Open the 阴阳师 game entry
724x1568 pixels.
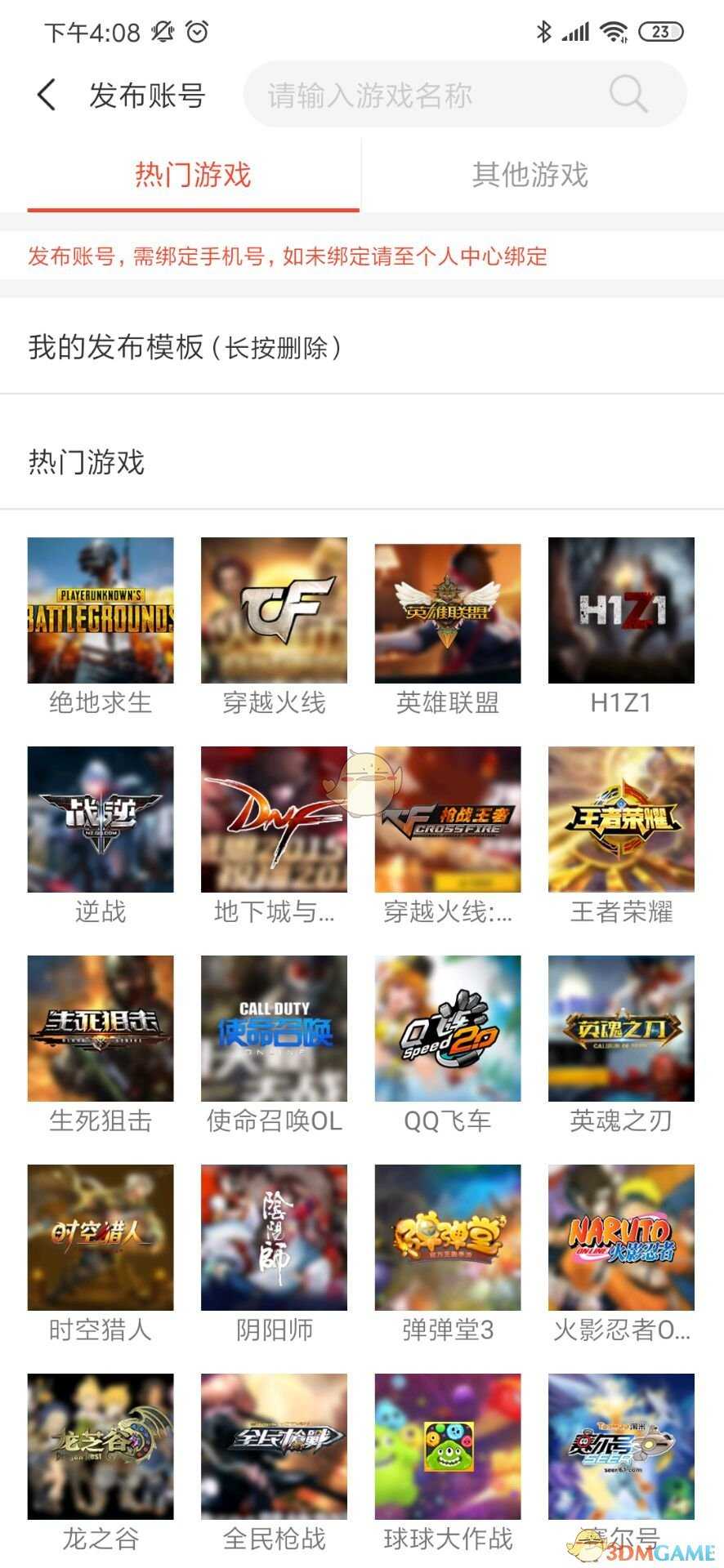[274, 1236]
